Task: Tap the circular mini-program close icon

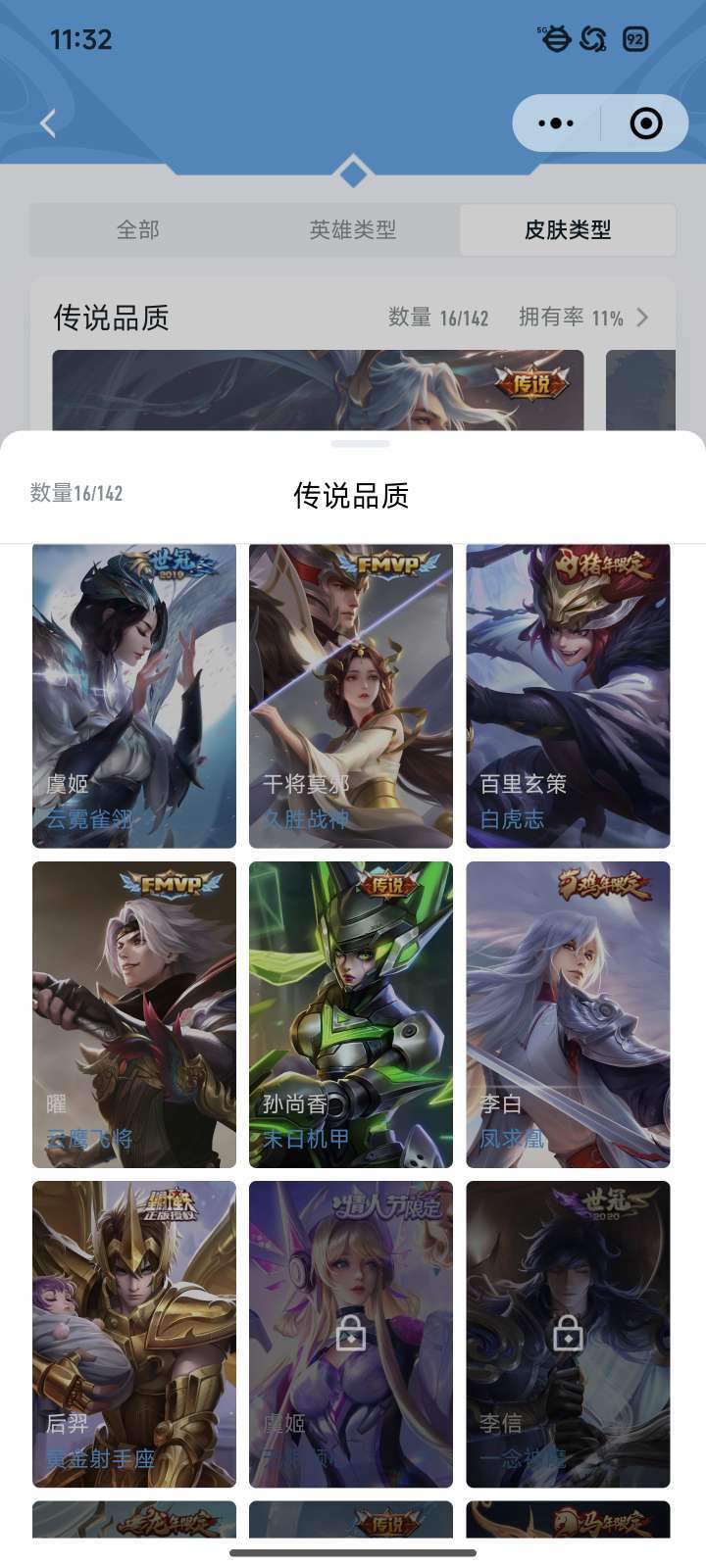Action: (644, 122)
